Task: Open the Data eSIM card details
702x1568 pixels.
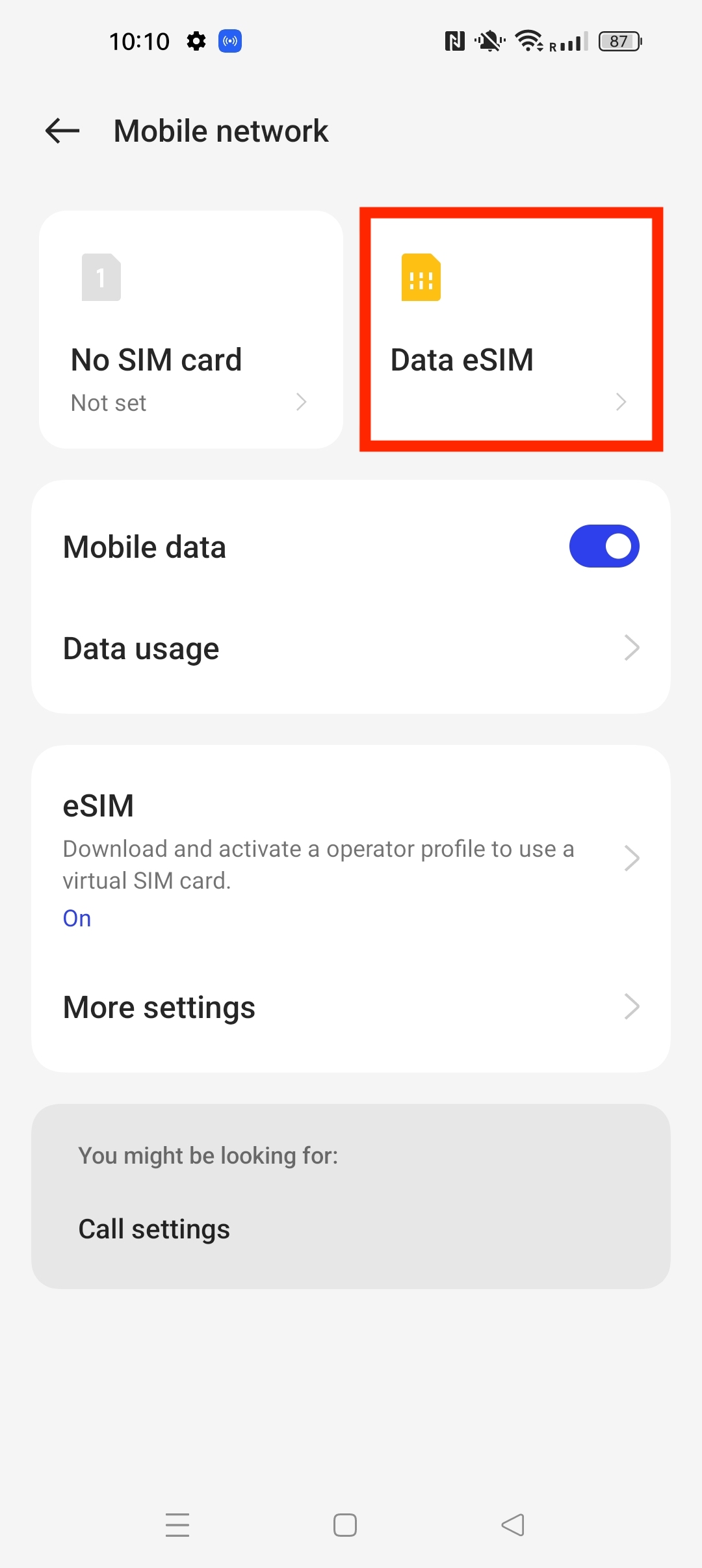Action: 512,328
